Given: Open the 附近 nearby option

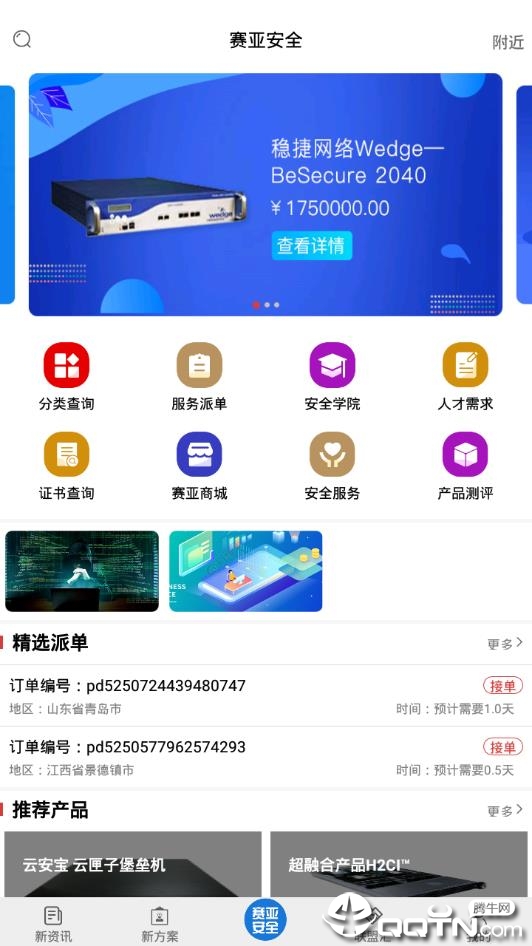Looking at the screenshot, I should (x=508, y=42).
